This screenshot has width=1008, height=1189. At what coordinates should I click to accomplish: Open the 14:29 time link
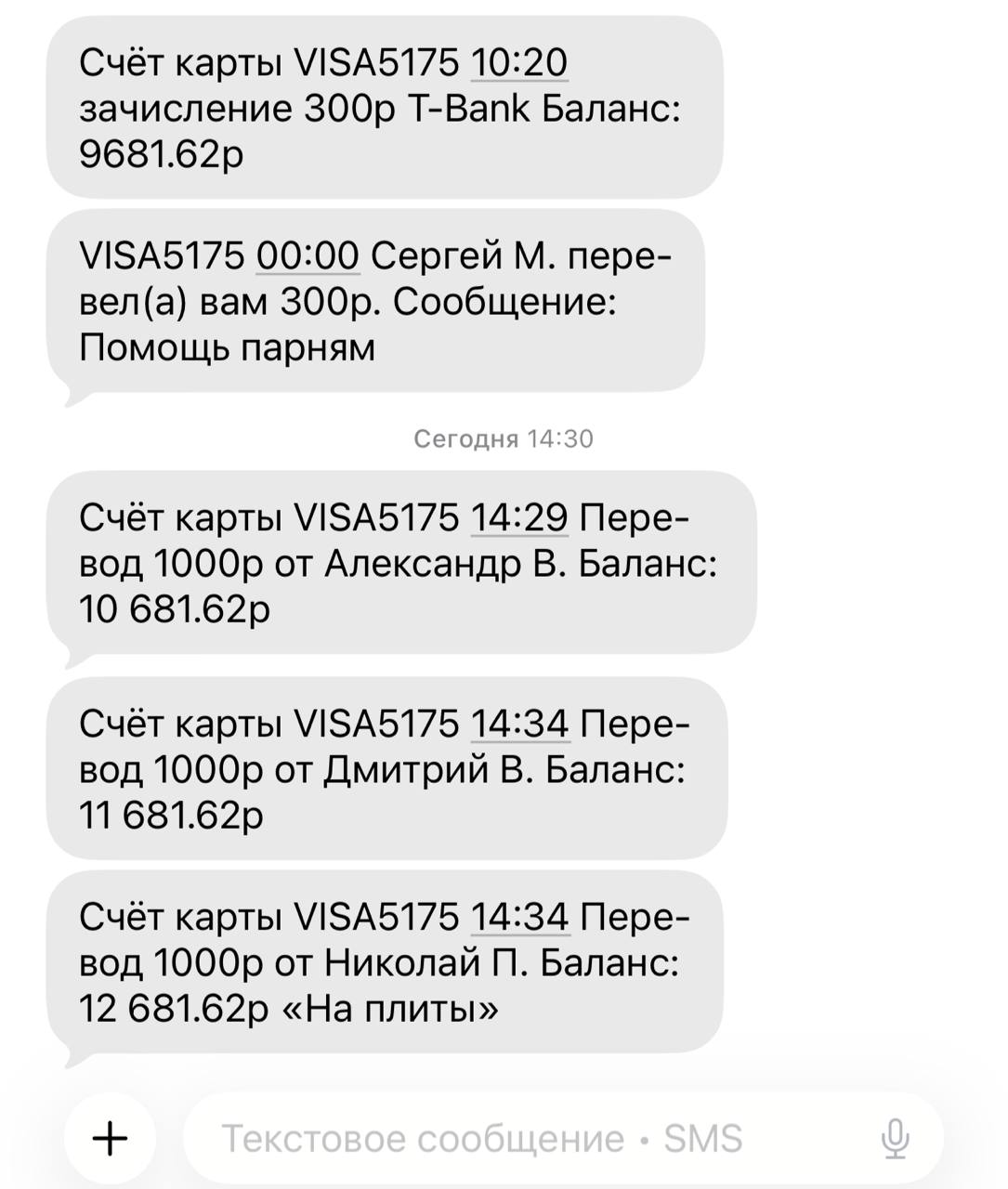519,517
